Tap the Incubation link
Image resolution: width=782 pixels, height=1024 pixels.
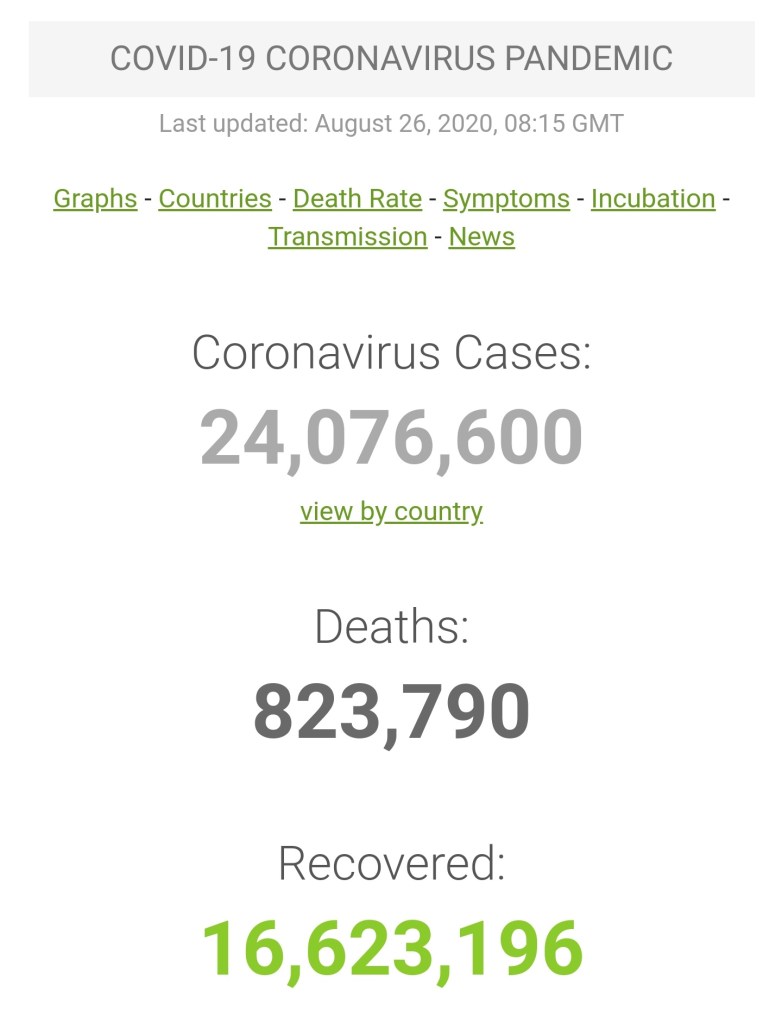pyautogui.click(x=653, y=198)
